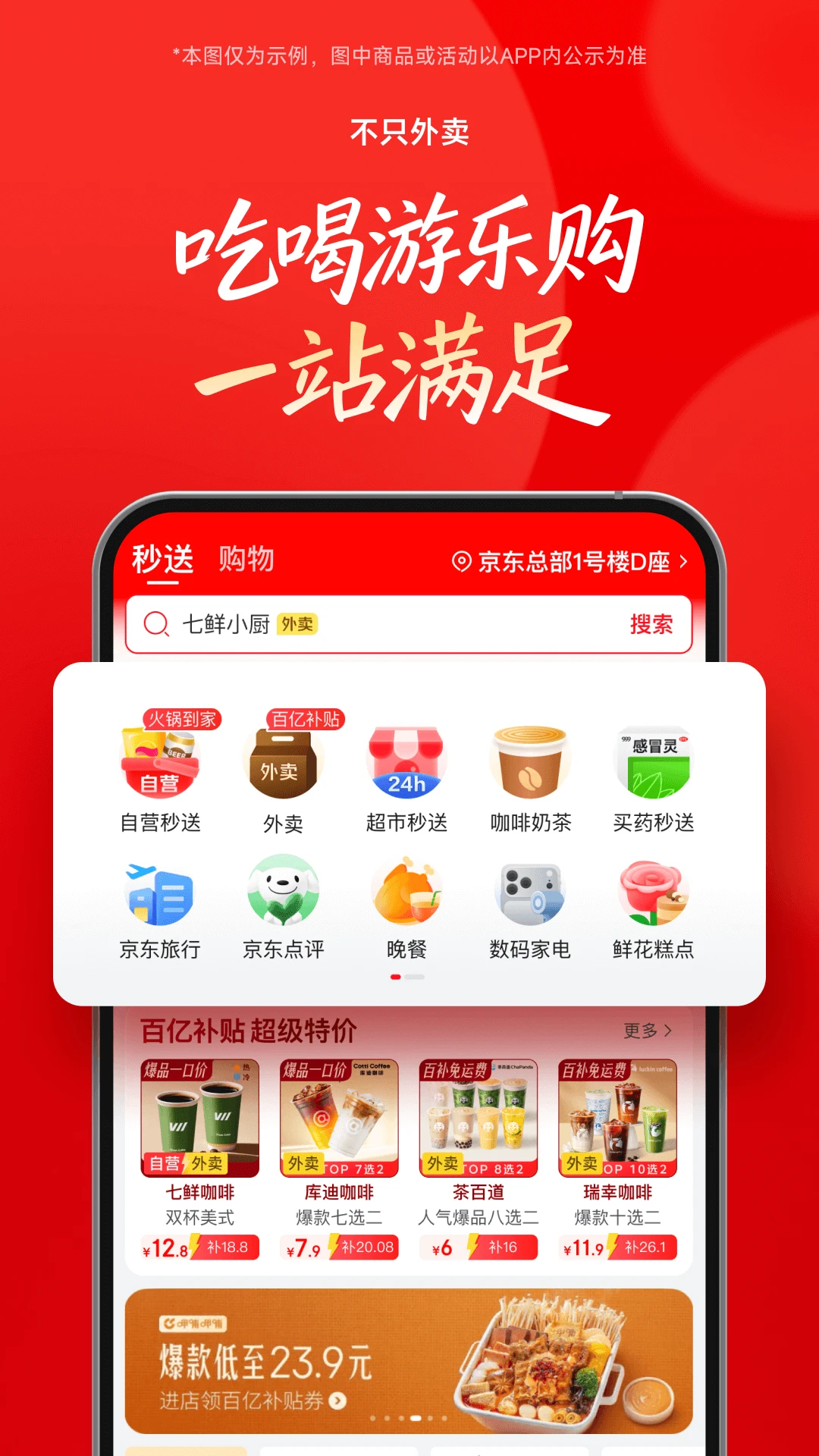Screen dimensions: 819x1456
Task: Tap the magnifier icon in search bar
Action: [x=157, y=624]
